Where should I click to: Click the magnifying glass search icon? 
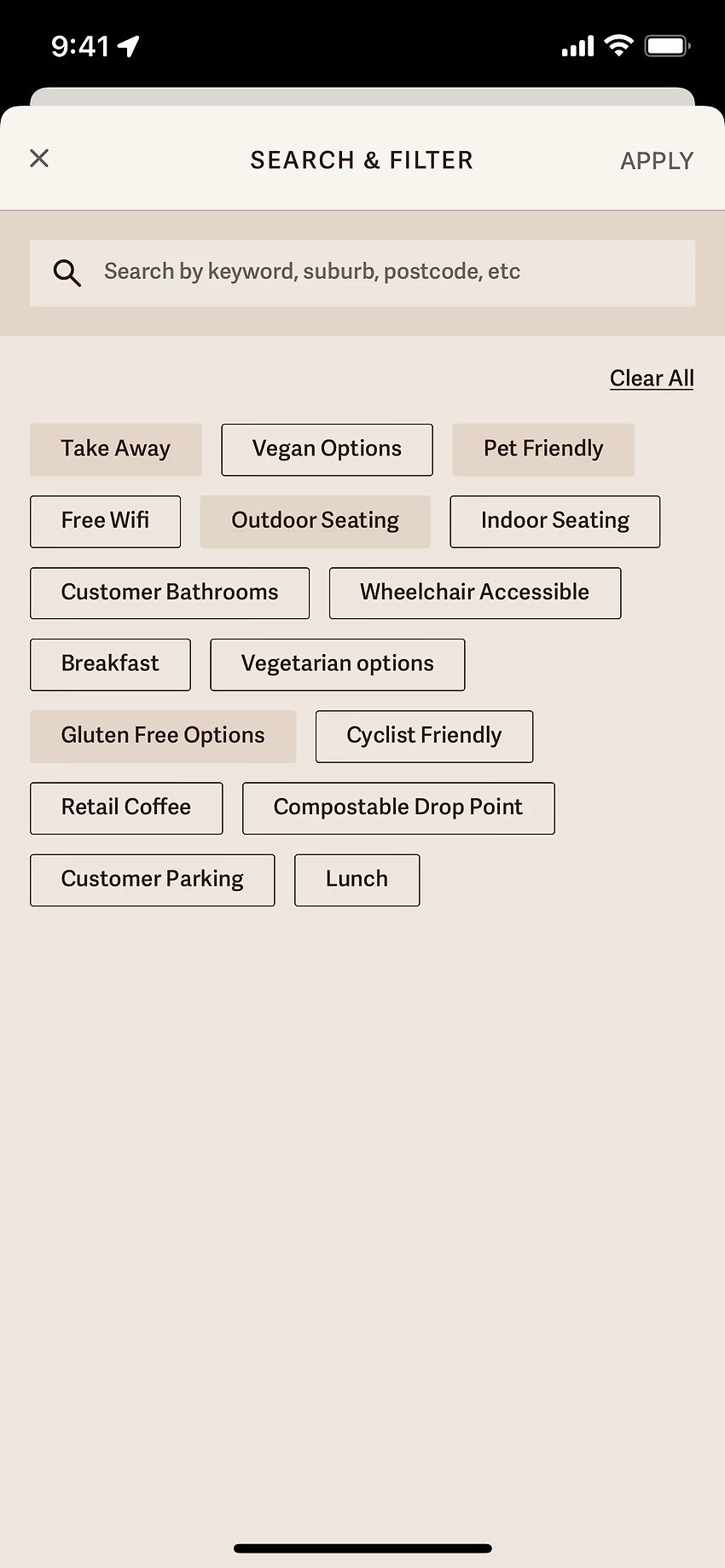[66, 272]
